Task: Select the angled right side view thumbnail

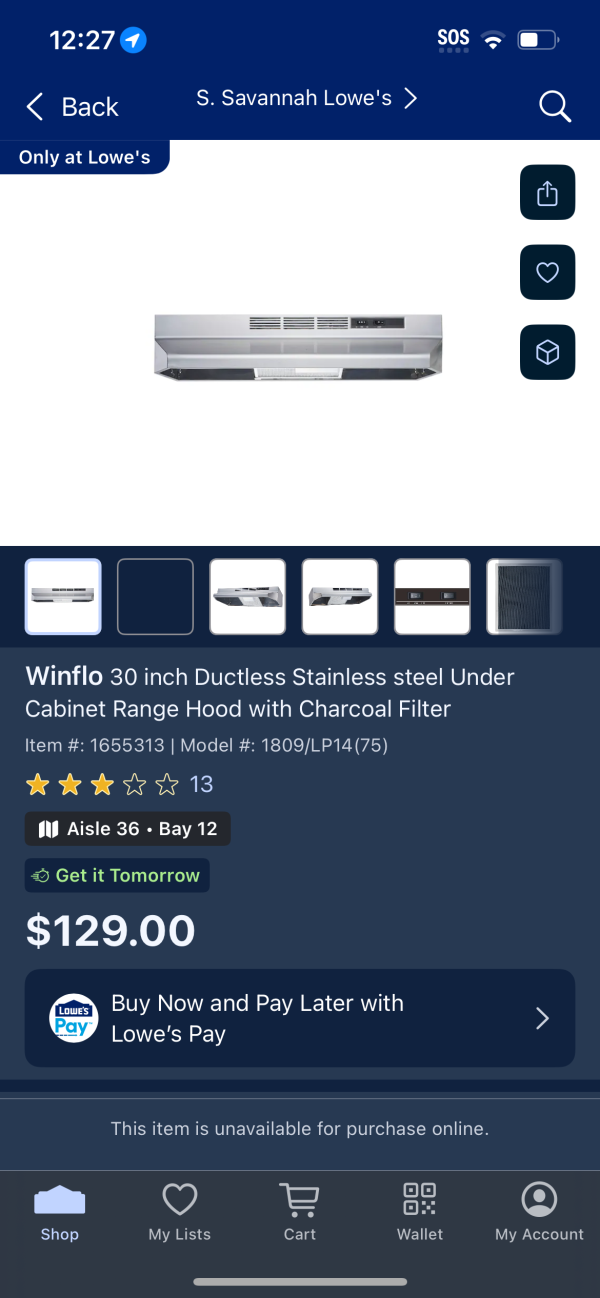Action: coord(339,597)
